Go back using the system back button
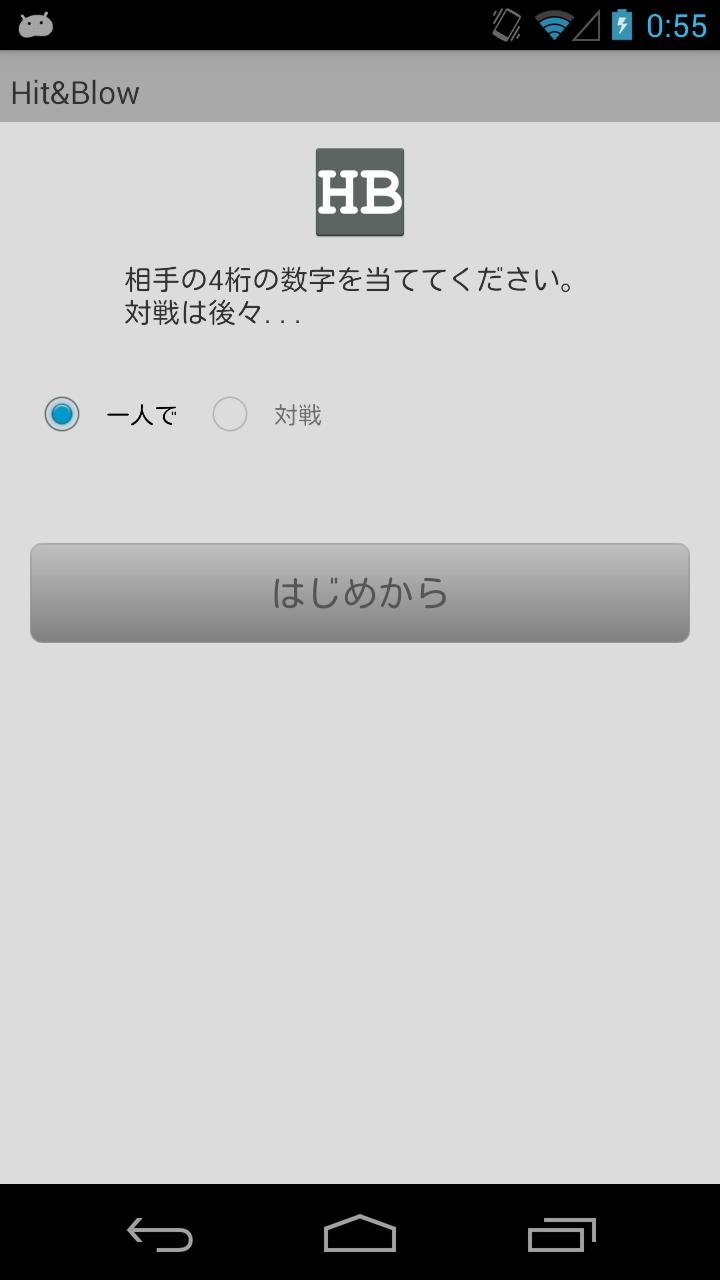 (160, 1235)
